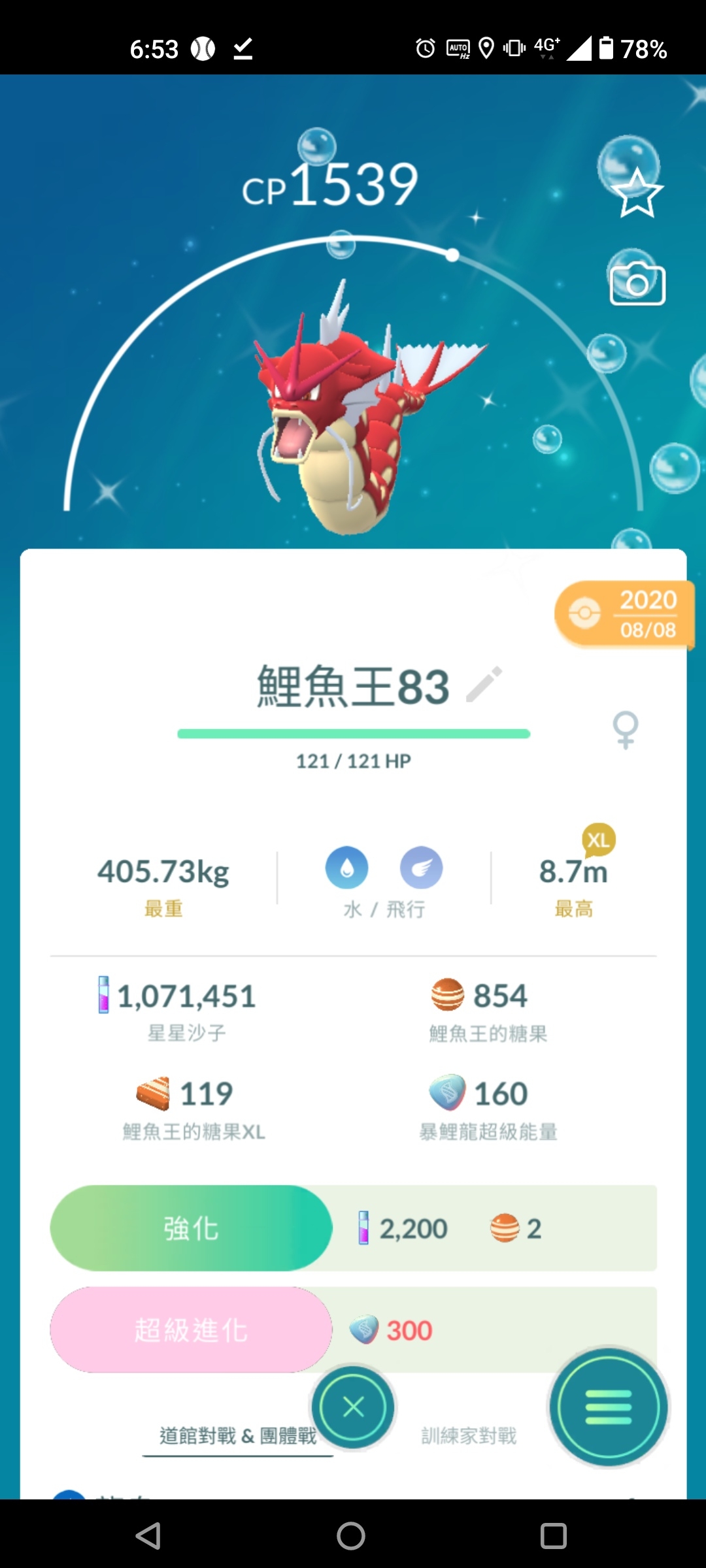Return to the phone's home screen
706x1568 pixels.
[x=351, y=1536]
